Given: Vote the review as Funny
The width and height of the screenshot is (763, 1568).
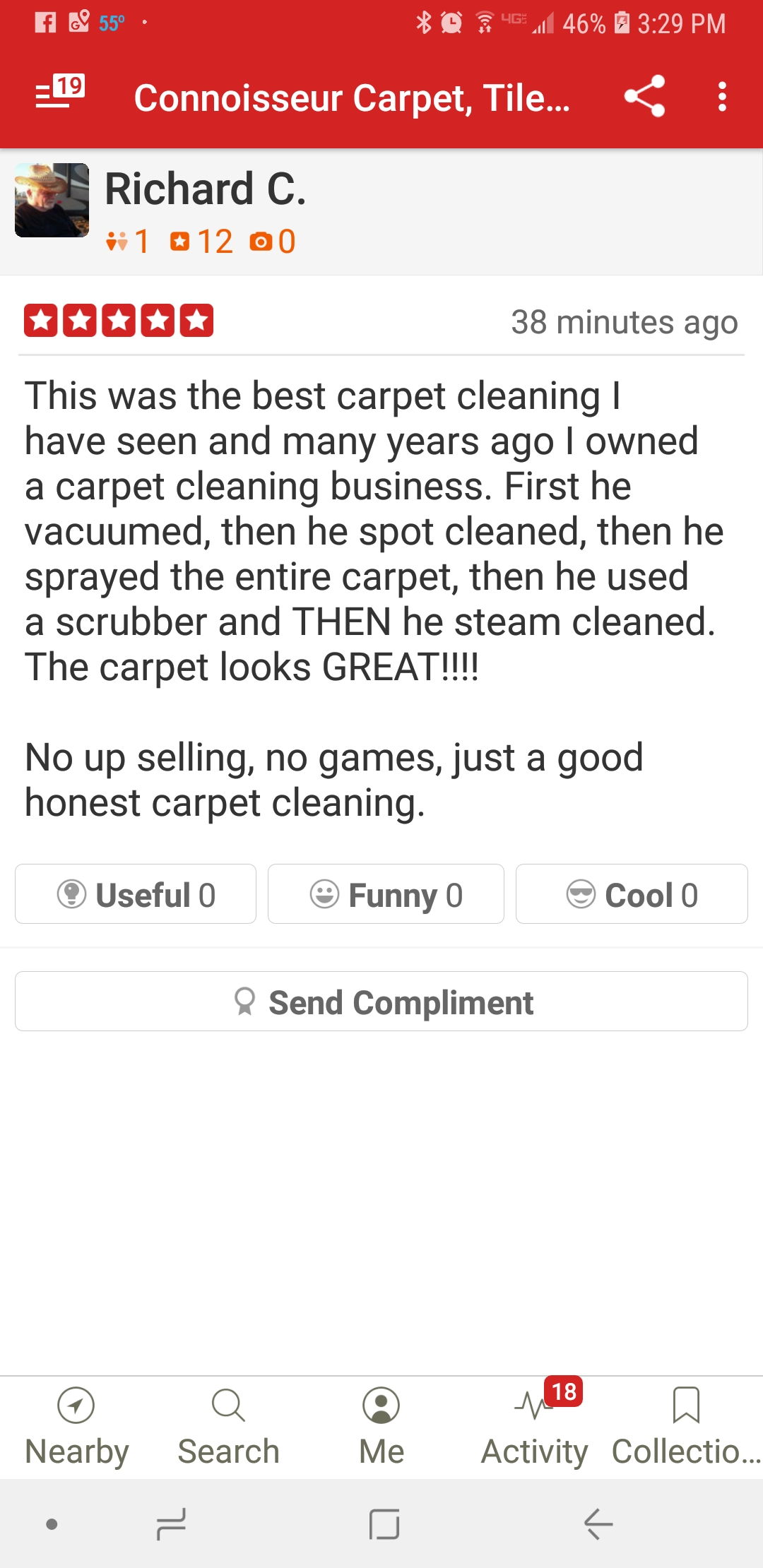Looking at the screenshot, I should click(386, 894).
